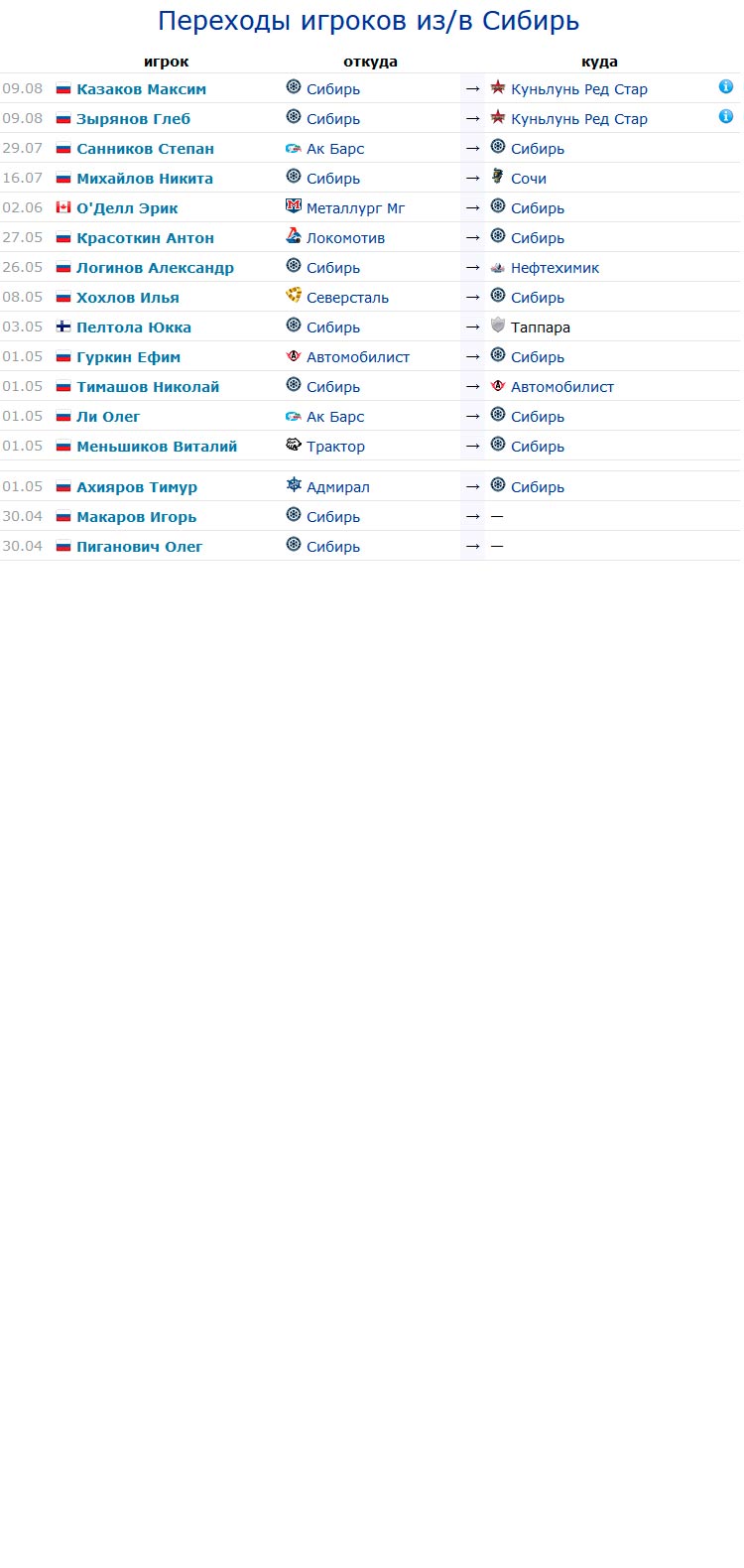The width and height of the screenshot is (744, 1568).
Task: Open Металлург Мг team page
Action: (x=355, y=208)
